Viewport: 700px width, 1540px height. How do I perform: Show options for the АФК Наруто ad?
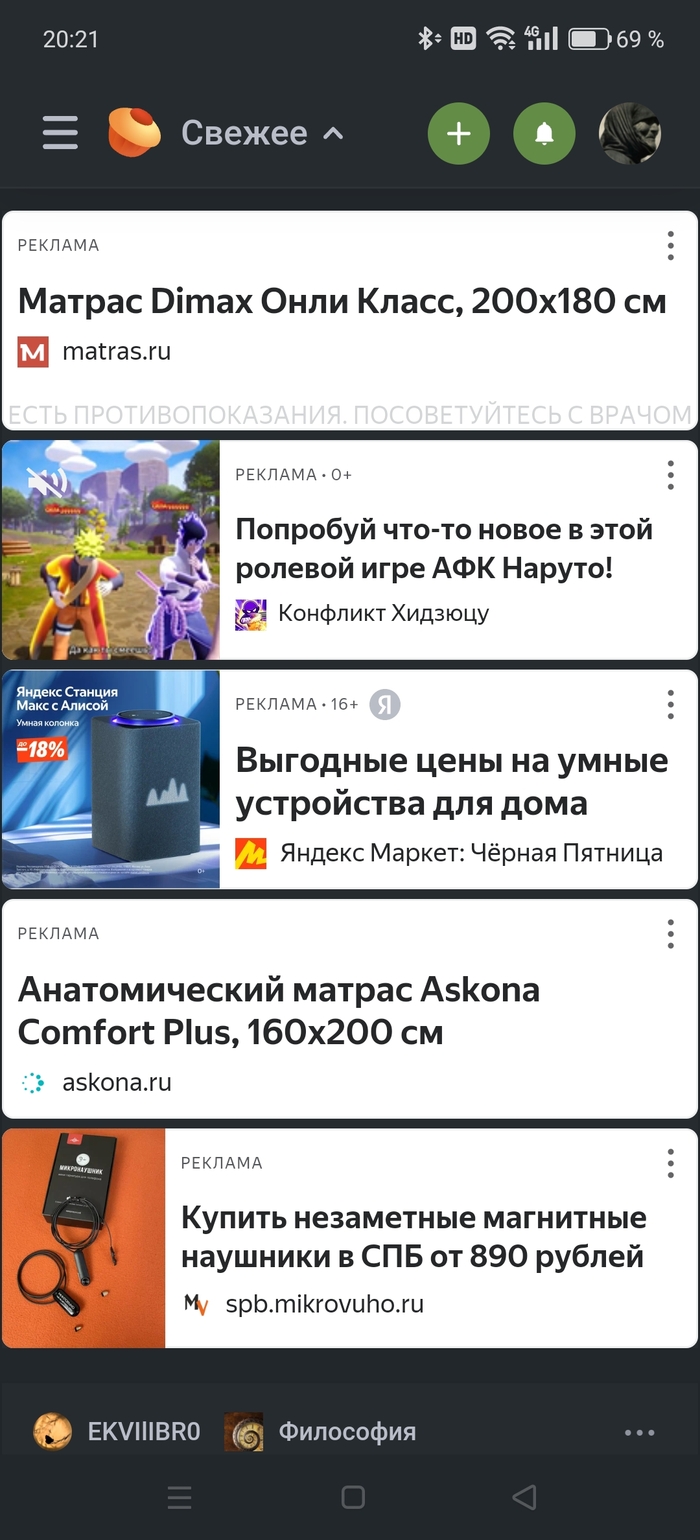coord(670,475)
